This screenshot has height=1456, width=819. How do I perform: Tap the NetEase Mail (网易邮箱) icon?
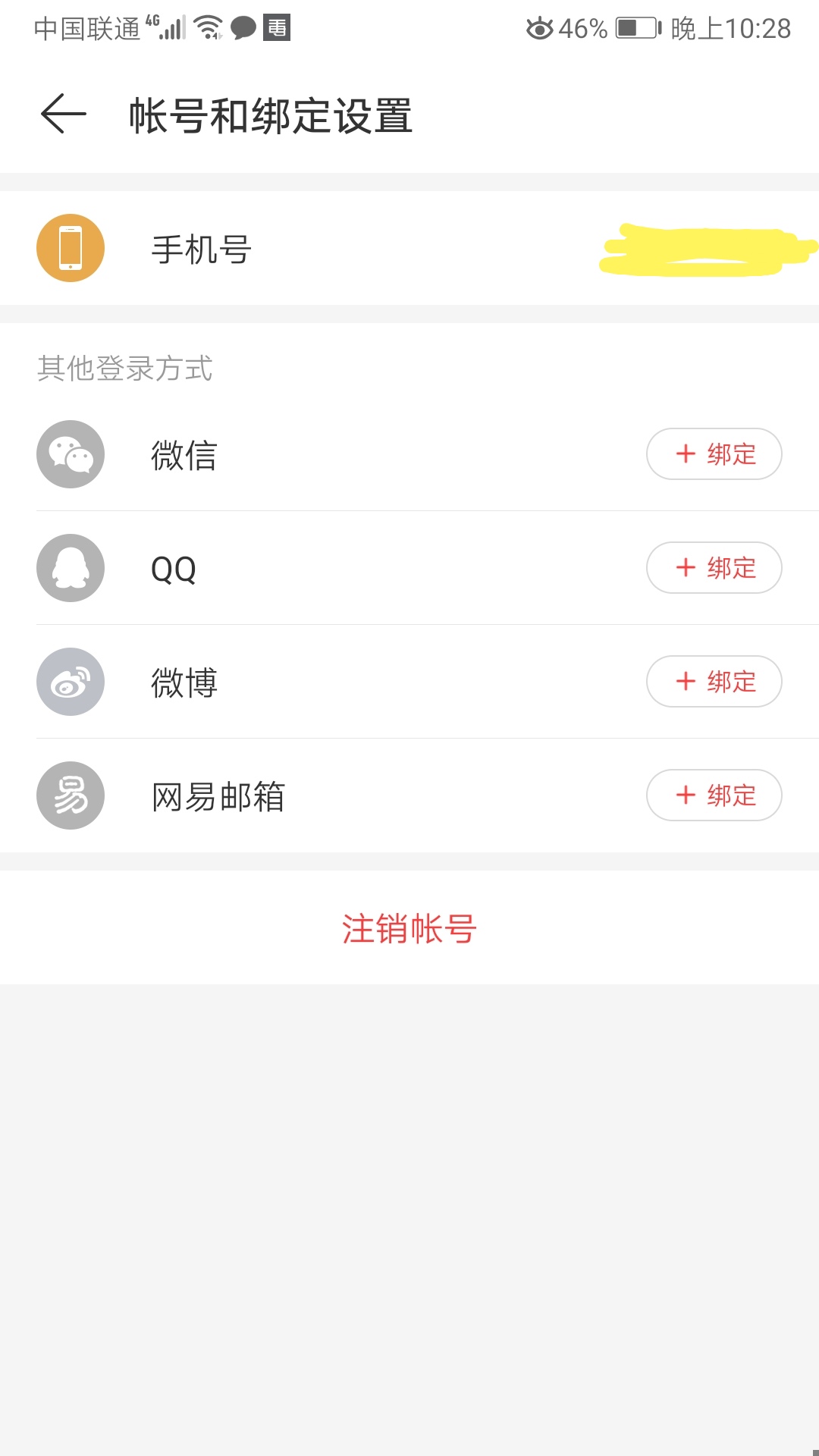(x=71, y=795)
